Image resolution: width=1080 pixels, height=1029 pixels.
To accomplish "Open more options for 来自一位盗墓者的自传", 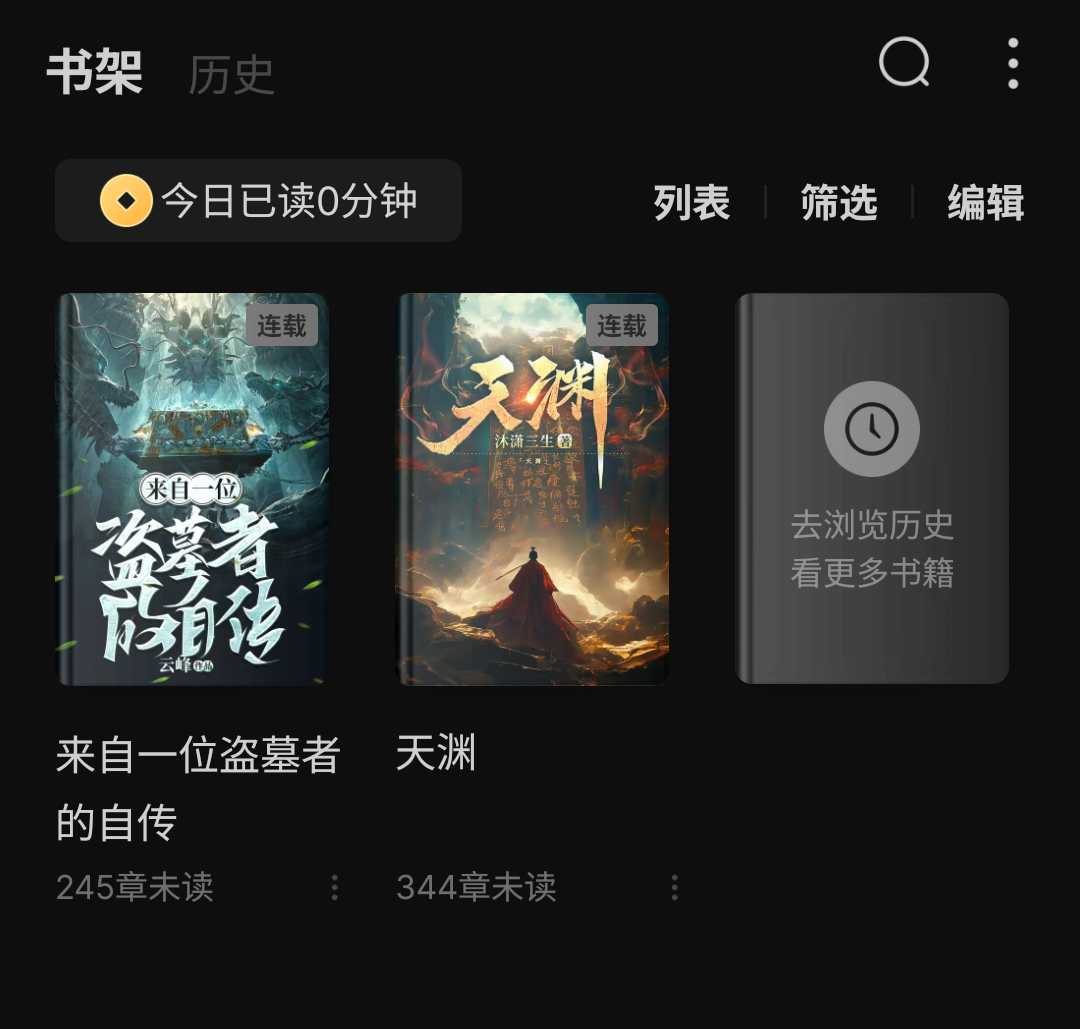I will point(334,887).
